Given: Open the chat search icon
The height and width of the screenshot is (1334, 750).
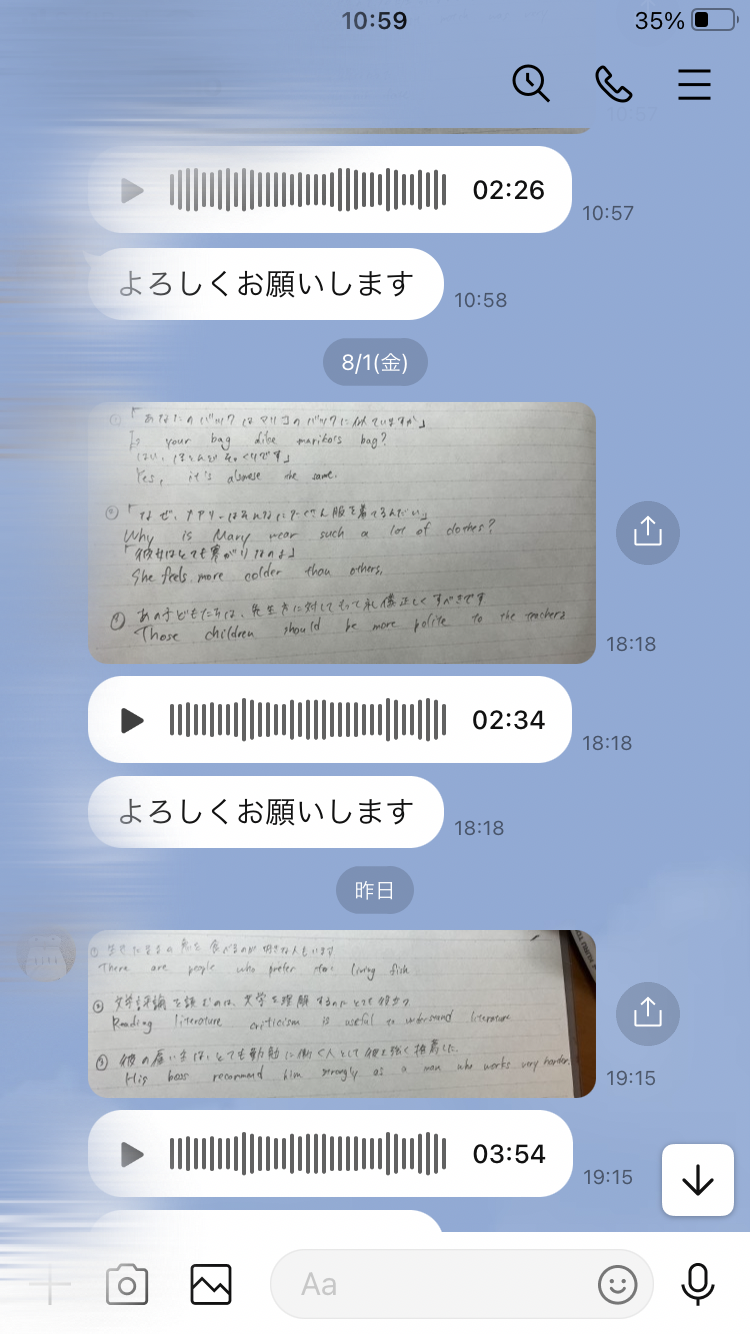Looking at the screenshot, I should [x=531, y=84].
